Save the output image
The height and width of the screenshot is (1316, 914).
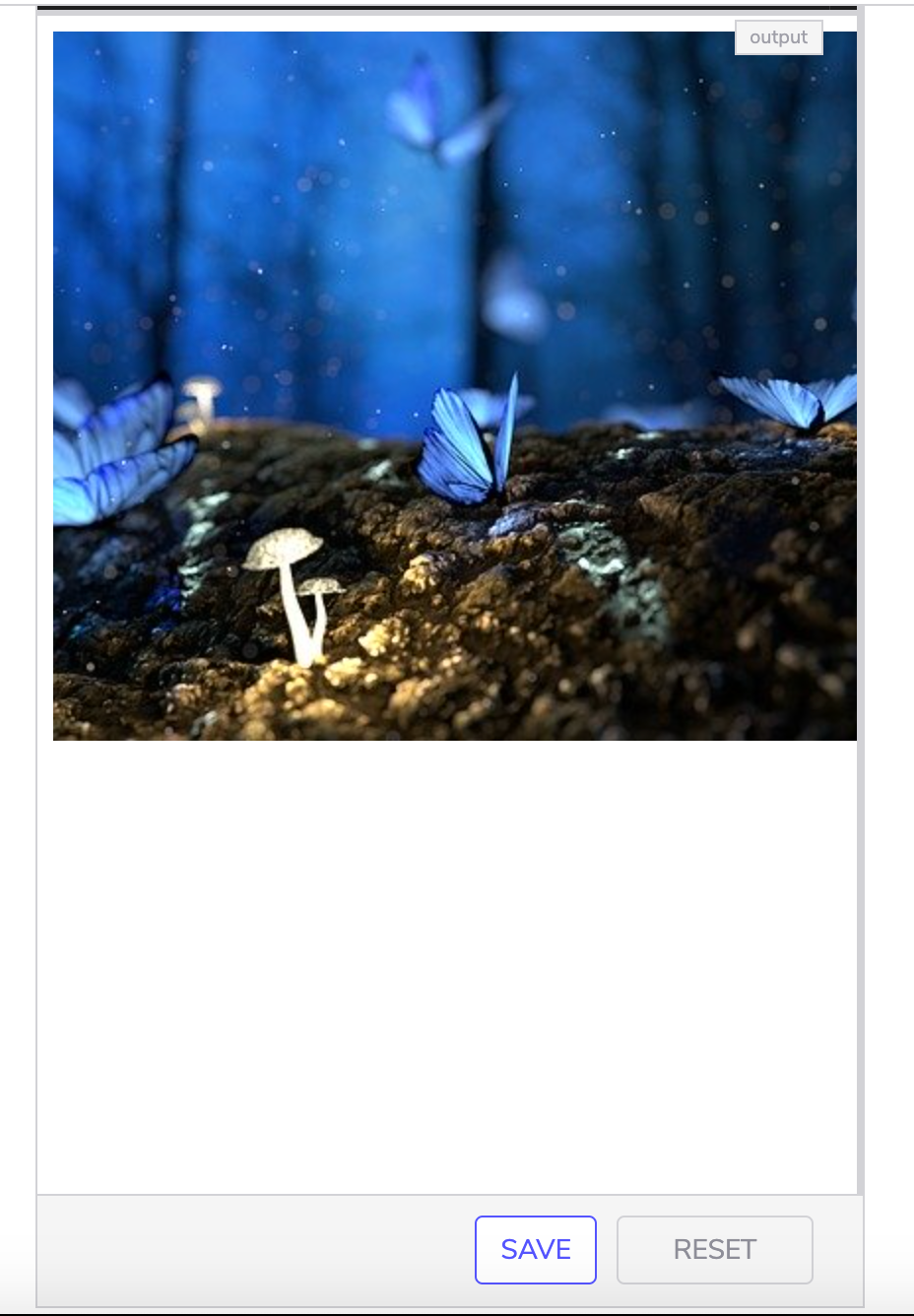pyautogui.click(x=535, y=1249)
